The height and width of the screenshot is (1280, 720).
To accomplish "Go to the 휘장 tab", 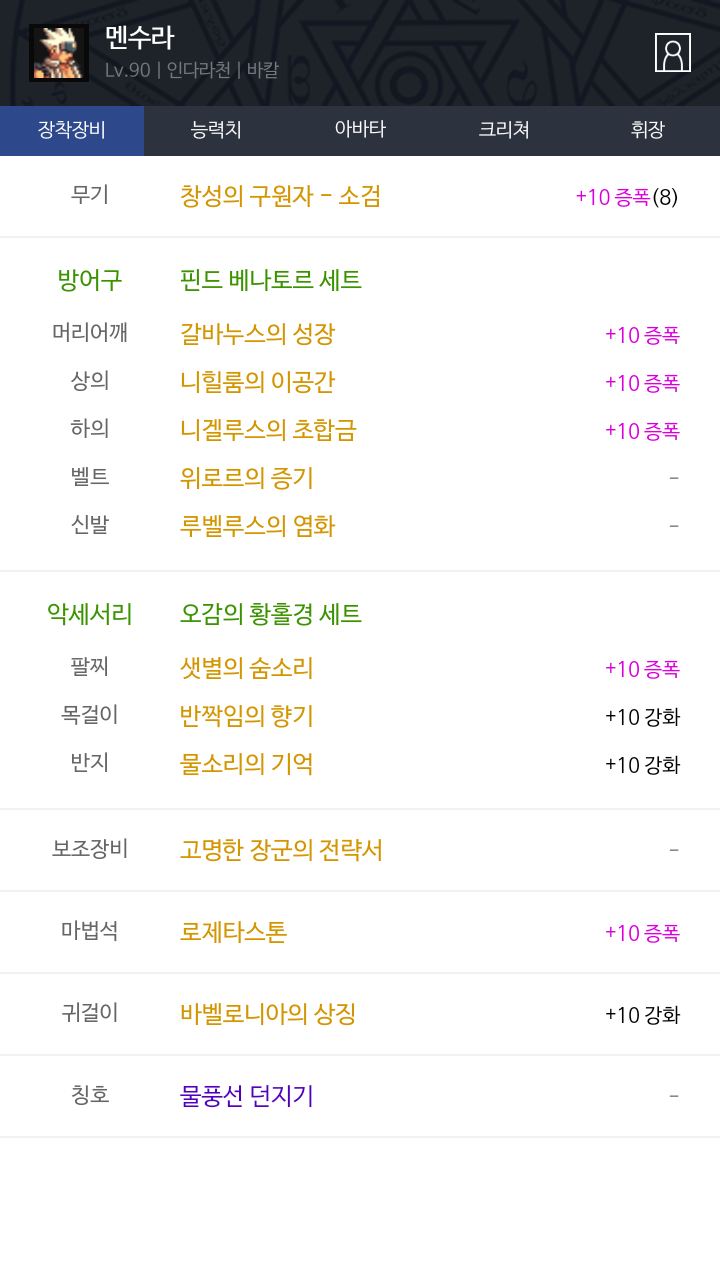I will point(648,130).
